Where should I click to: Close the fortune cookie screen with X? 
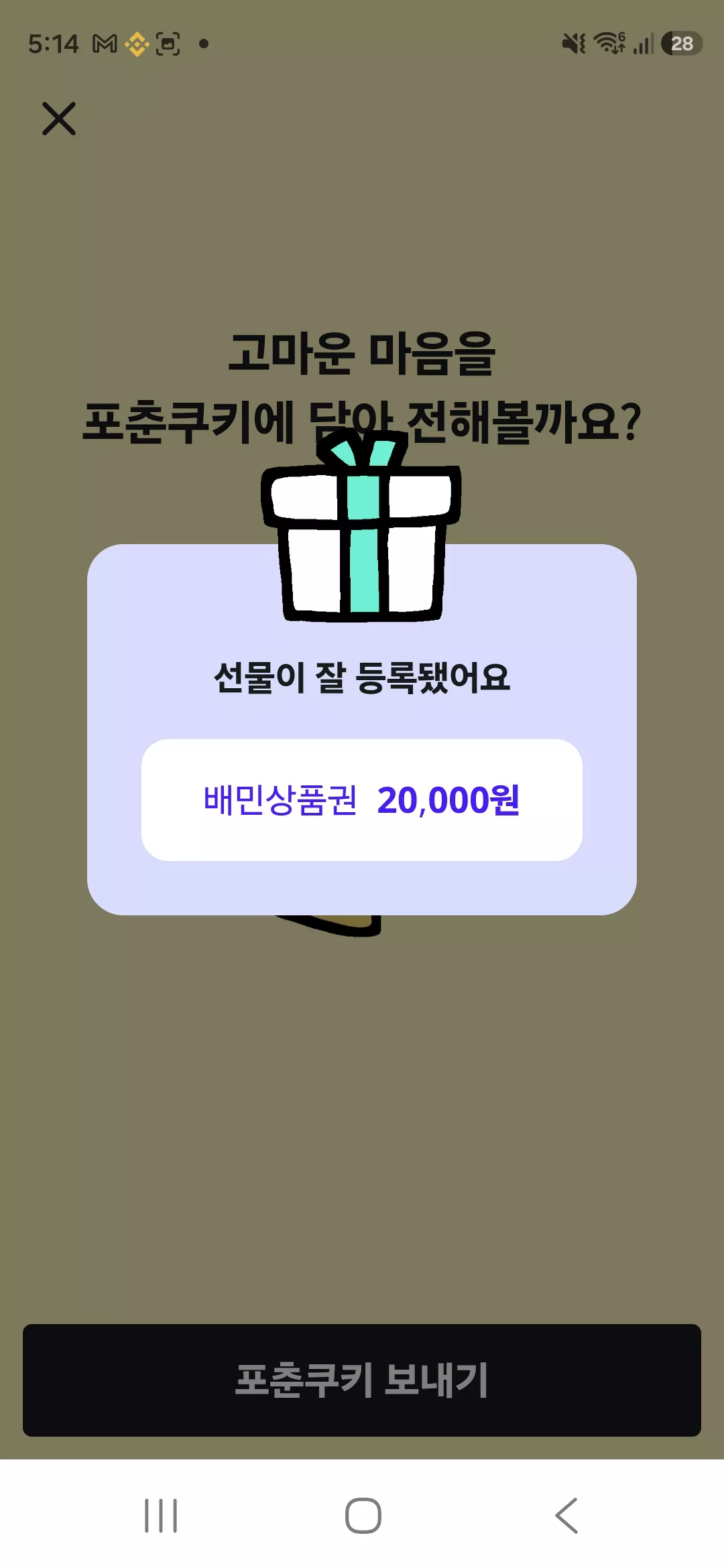[x=59, y=119]
